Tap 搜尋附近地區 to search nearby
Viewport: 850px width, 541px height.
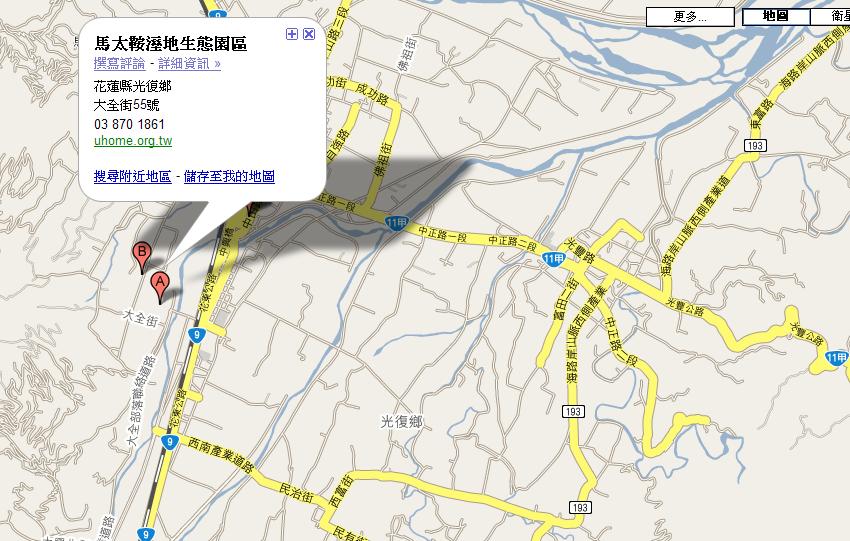132,176
